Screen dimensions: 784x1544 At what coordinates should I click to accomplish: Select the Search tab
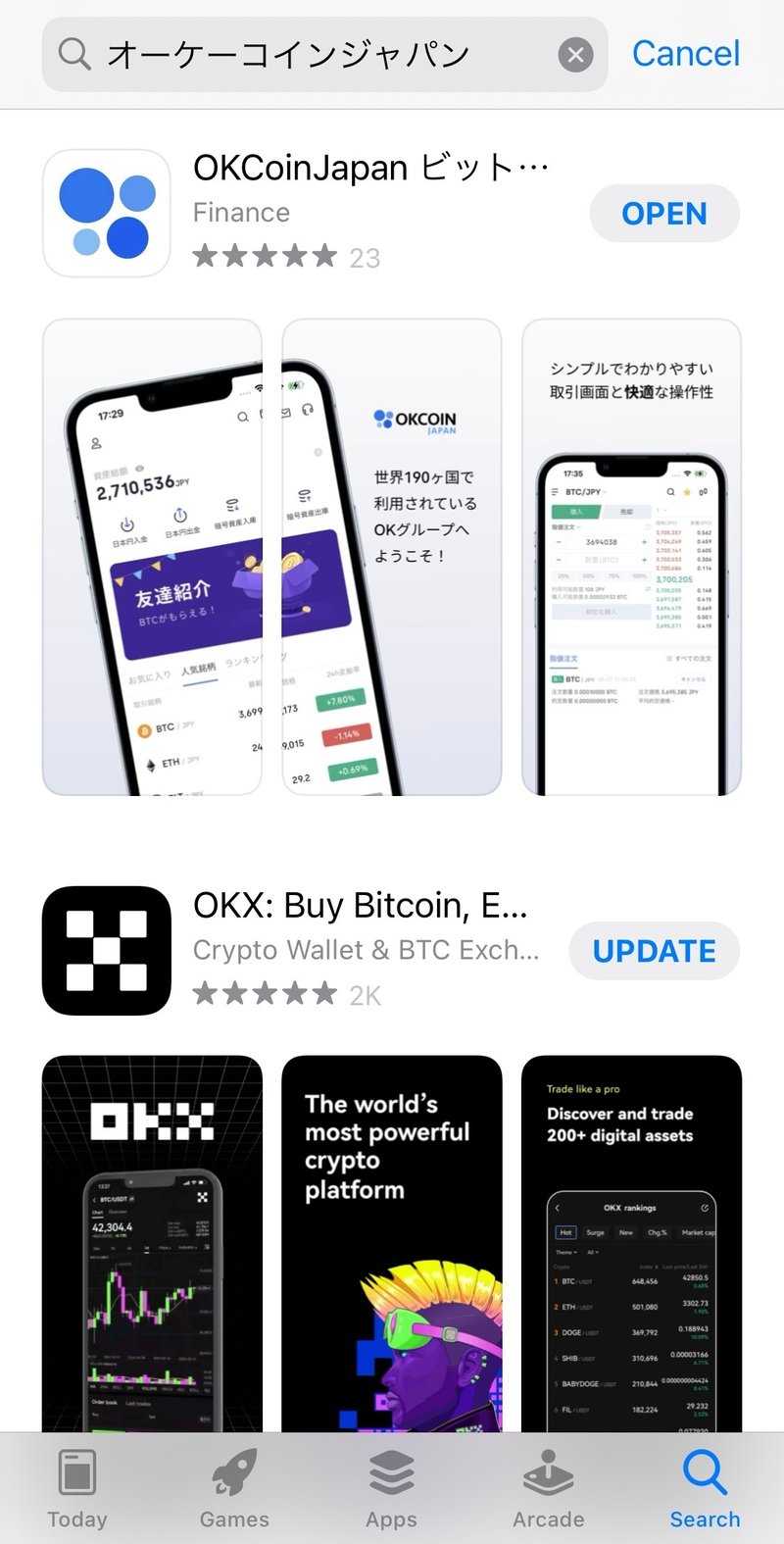tap(705, 1490)
